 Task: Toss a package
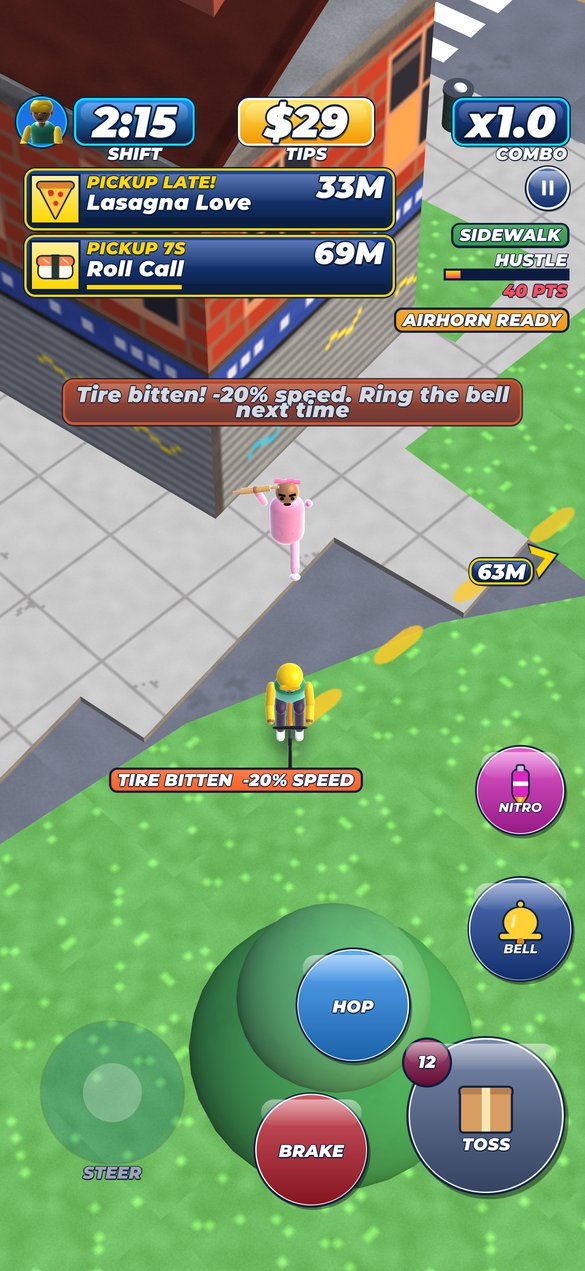coord(486,1116)
